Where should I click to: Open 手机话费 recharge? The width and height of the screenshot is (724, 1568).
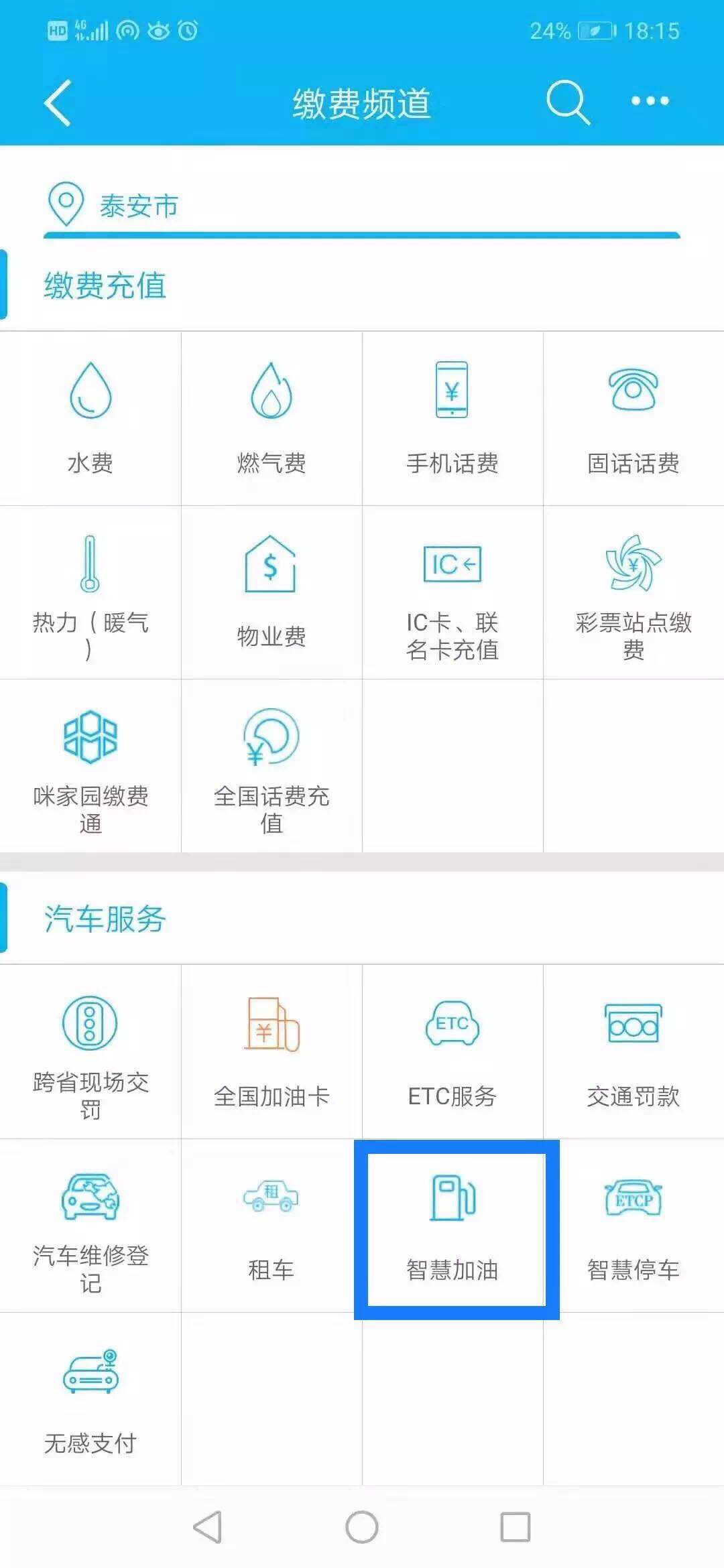pyautogui.click(x=452, y=419)
